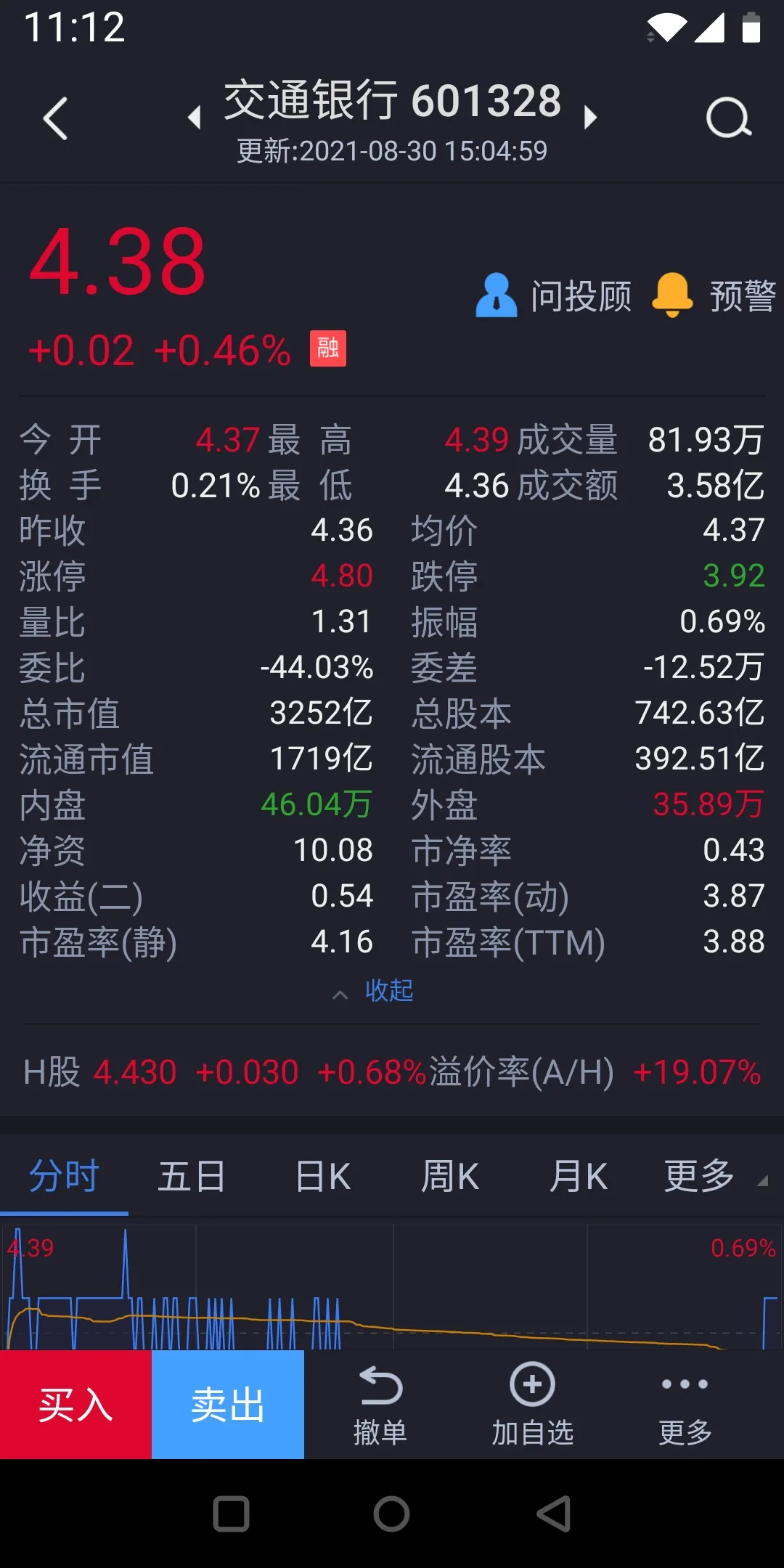784x1568 pixels.
Task: Expand the 更多 chart period dropdown
Action: tap(714, 1176)
